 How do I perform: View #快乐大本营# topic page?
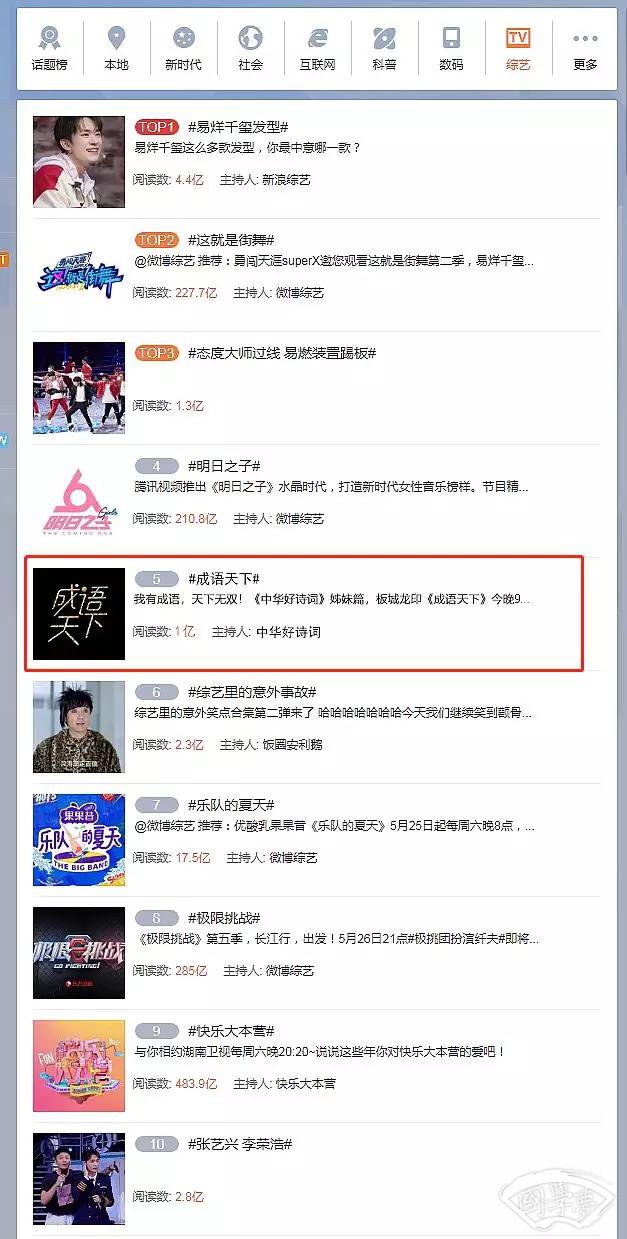231,1031
